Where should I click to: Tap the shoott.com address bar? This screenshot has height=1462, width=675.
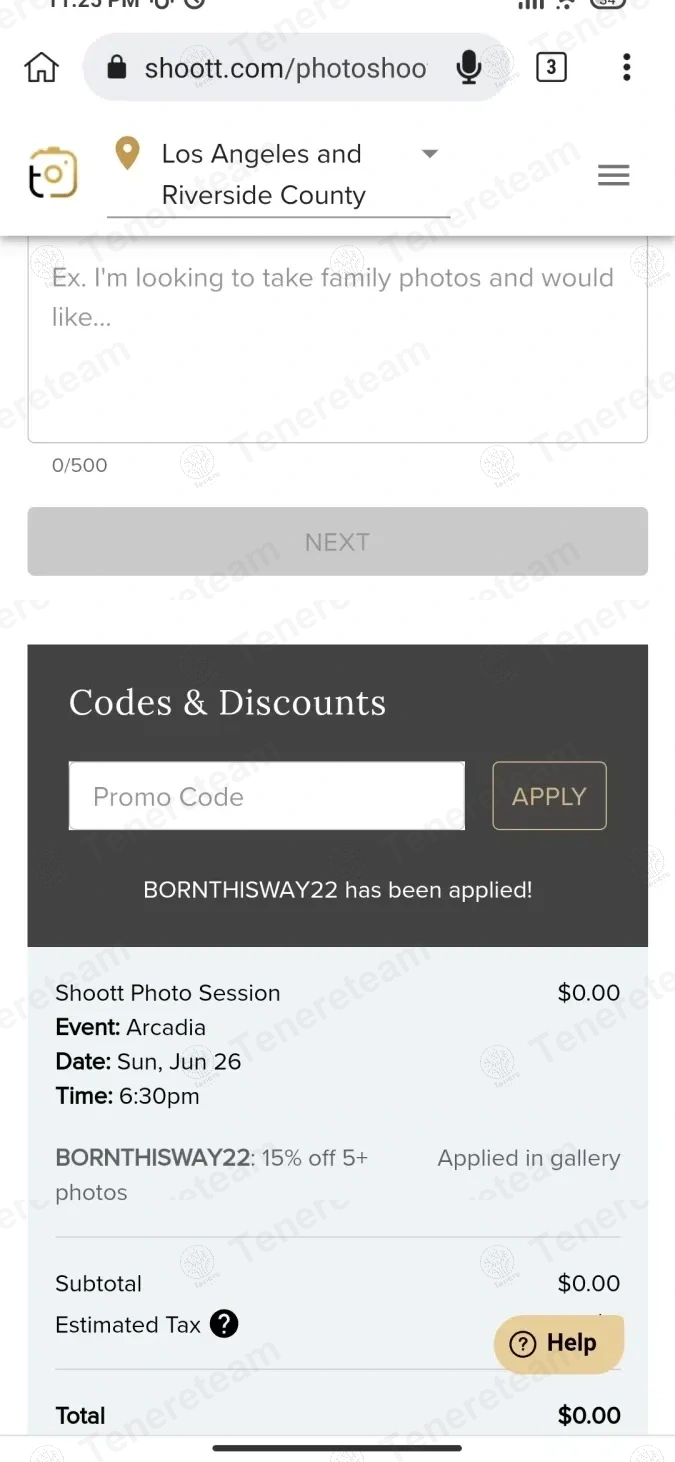pos(285,68)
